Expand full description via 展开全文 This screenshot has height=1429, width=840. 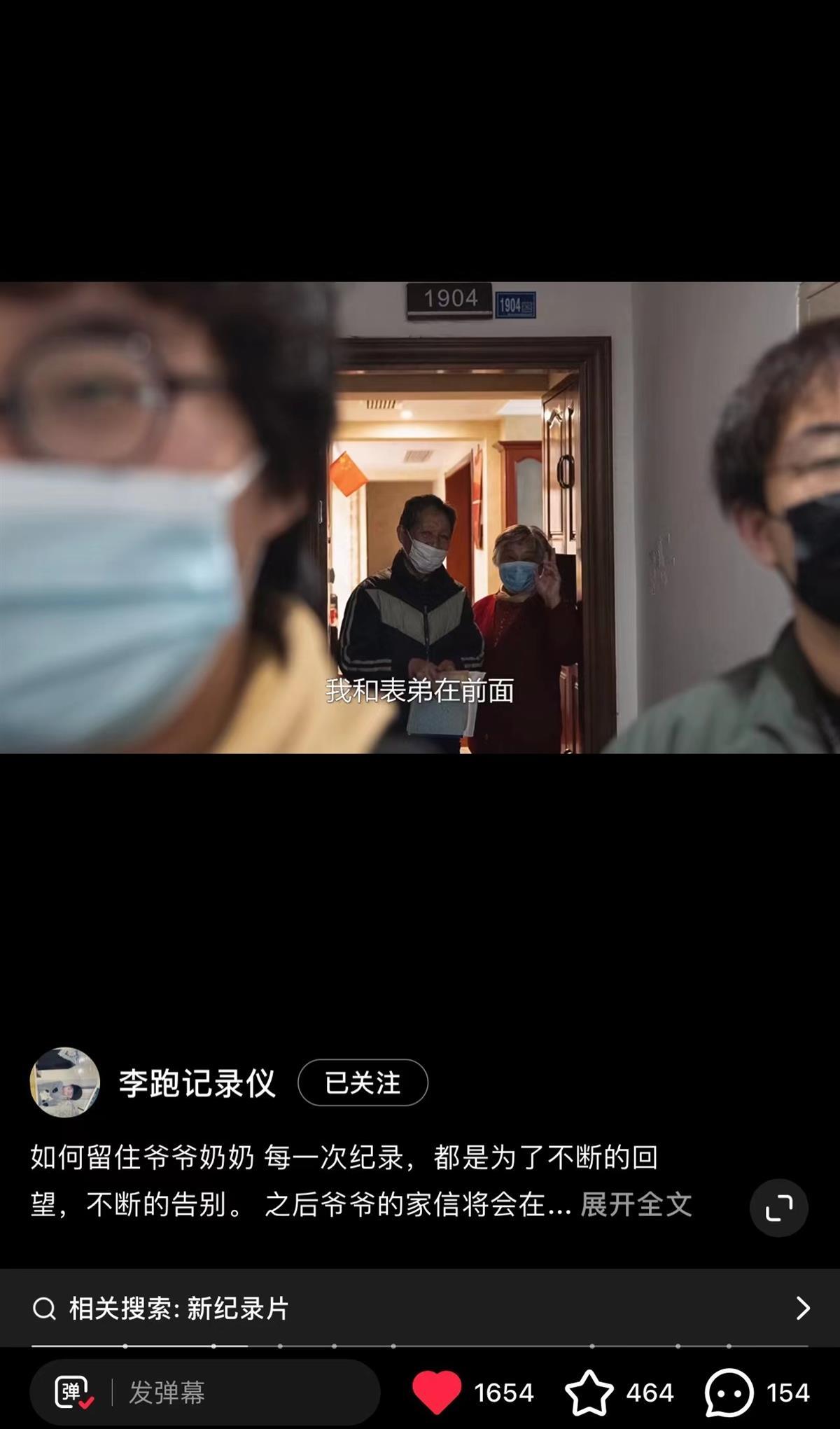pyautogui.click(x=636, y=1204)
